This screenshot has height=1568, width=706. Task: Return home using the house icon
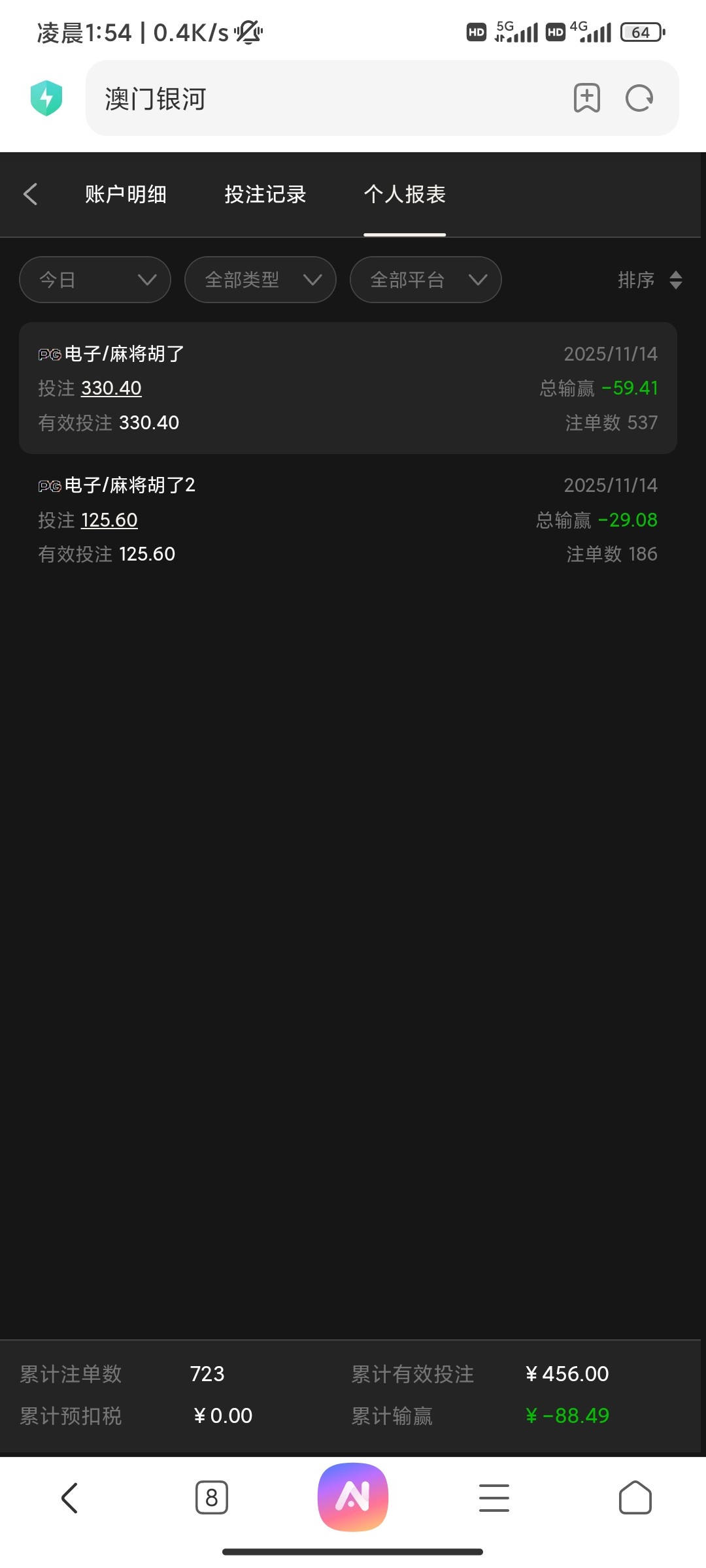click(636, 1496)
